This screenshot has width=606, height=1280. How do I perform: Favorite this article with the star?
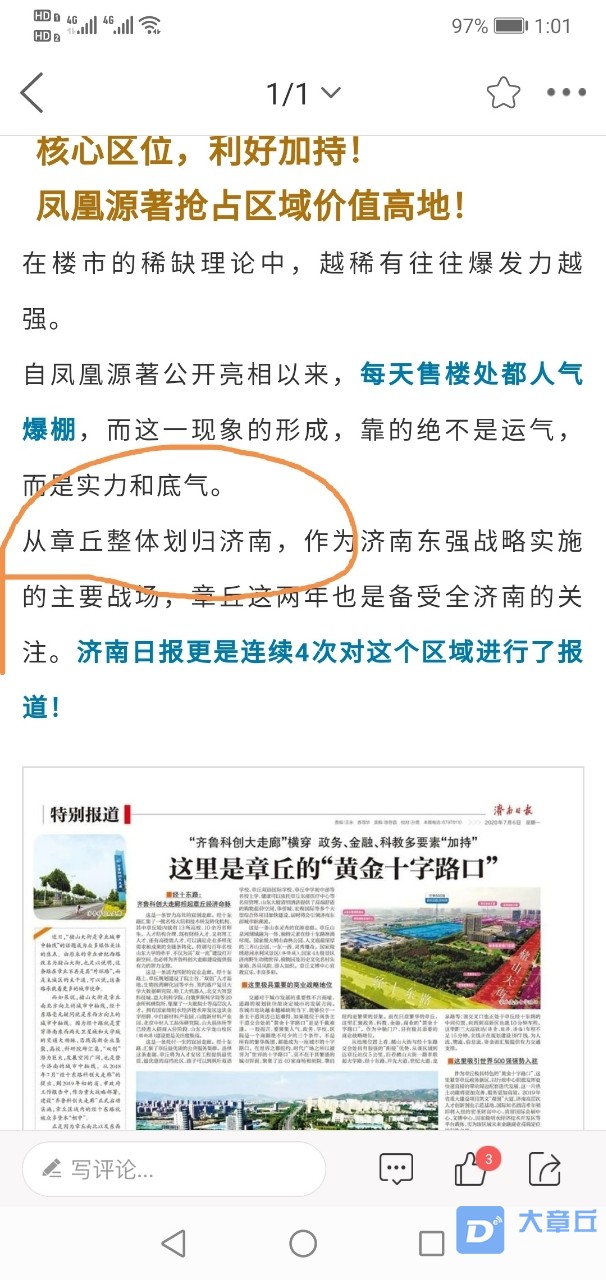pyautogui.click(x=503, y=93)
